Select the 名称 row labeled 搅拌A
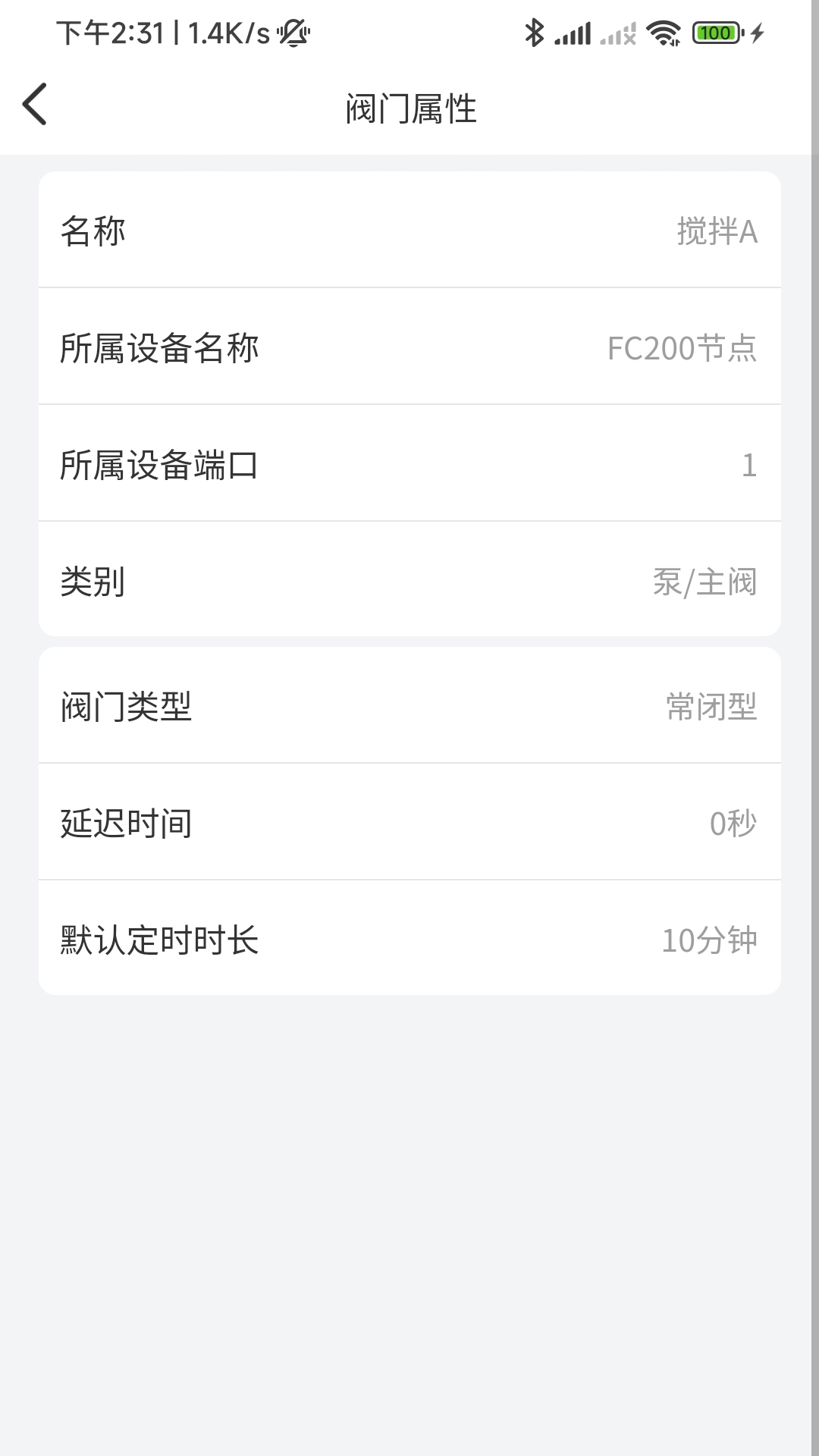This screenshot has height=1456, width=819. 409,230
